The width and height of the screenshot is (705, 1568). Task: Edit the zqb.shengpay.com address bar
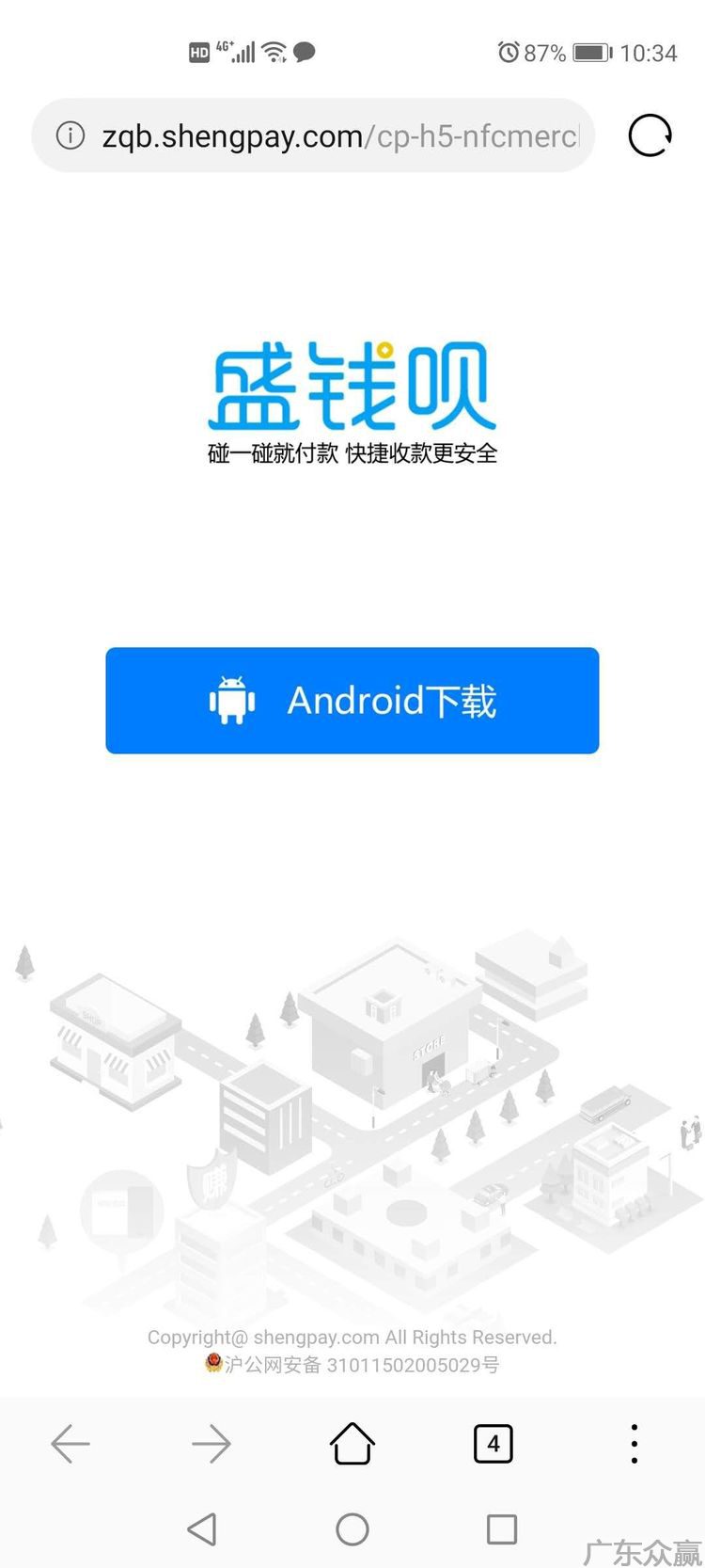(x=338, y=136)
